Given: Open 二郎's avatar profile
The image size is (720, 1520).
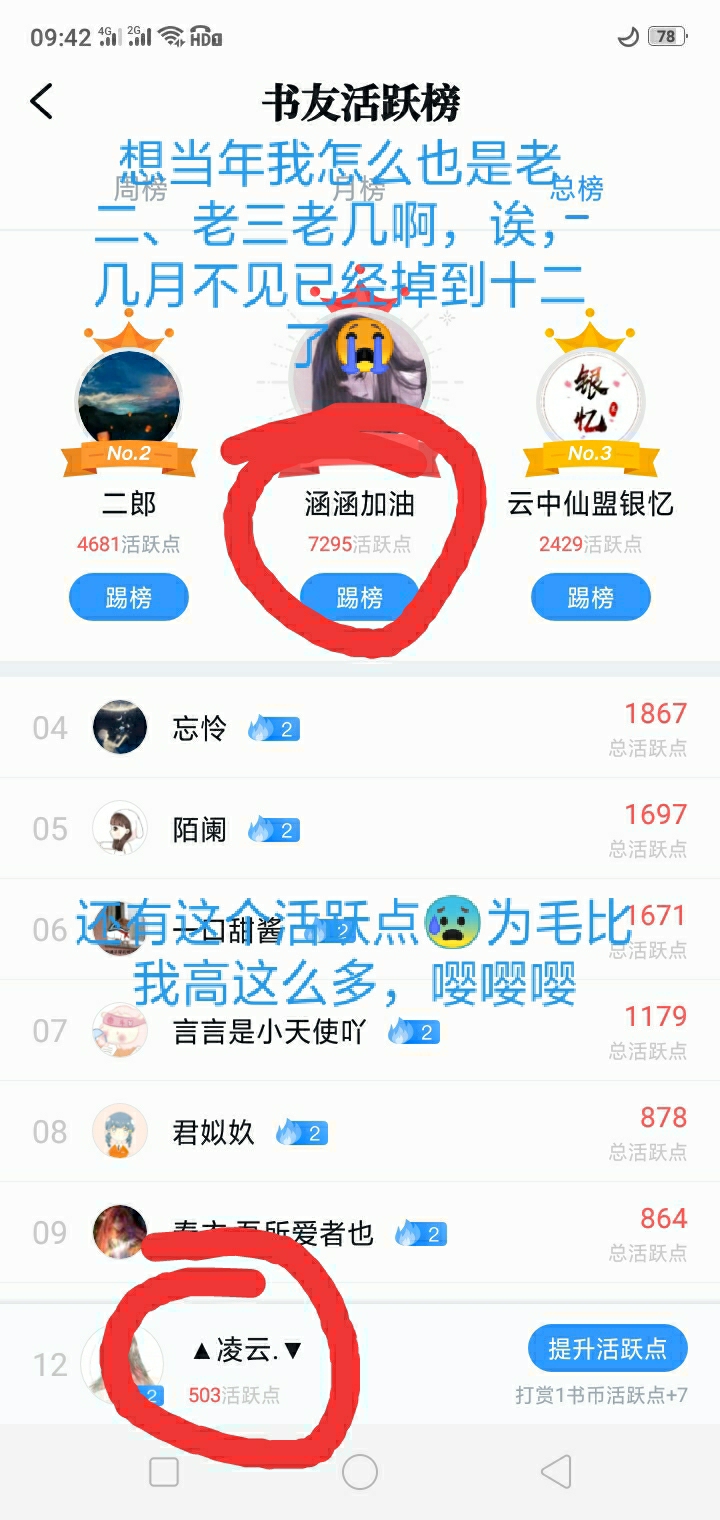Looking at the screenshot, I should tap(129, 399).
